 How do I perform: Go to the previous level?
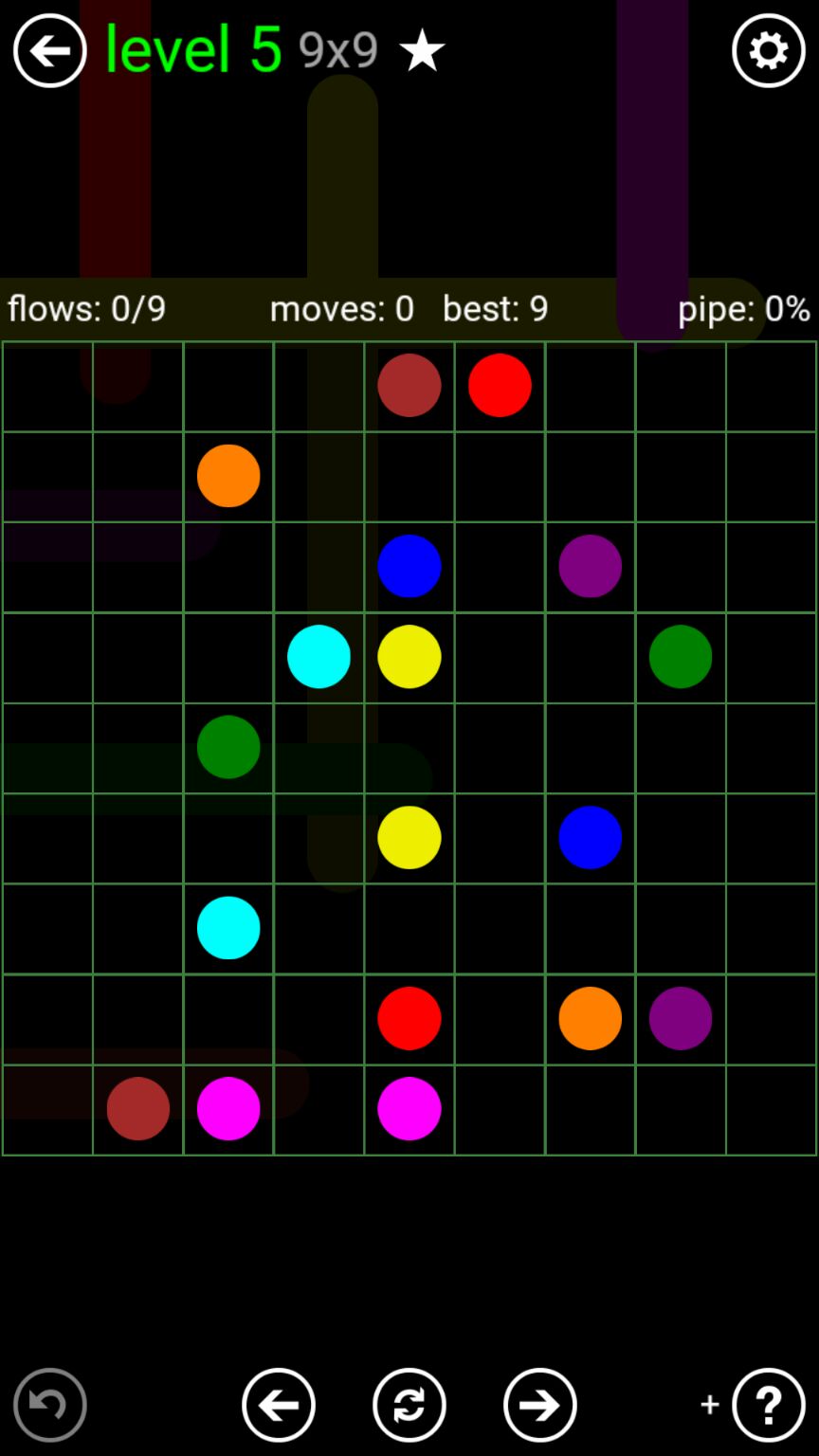[x=279, y=1404]
